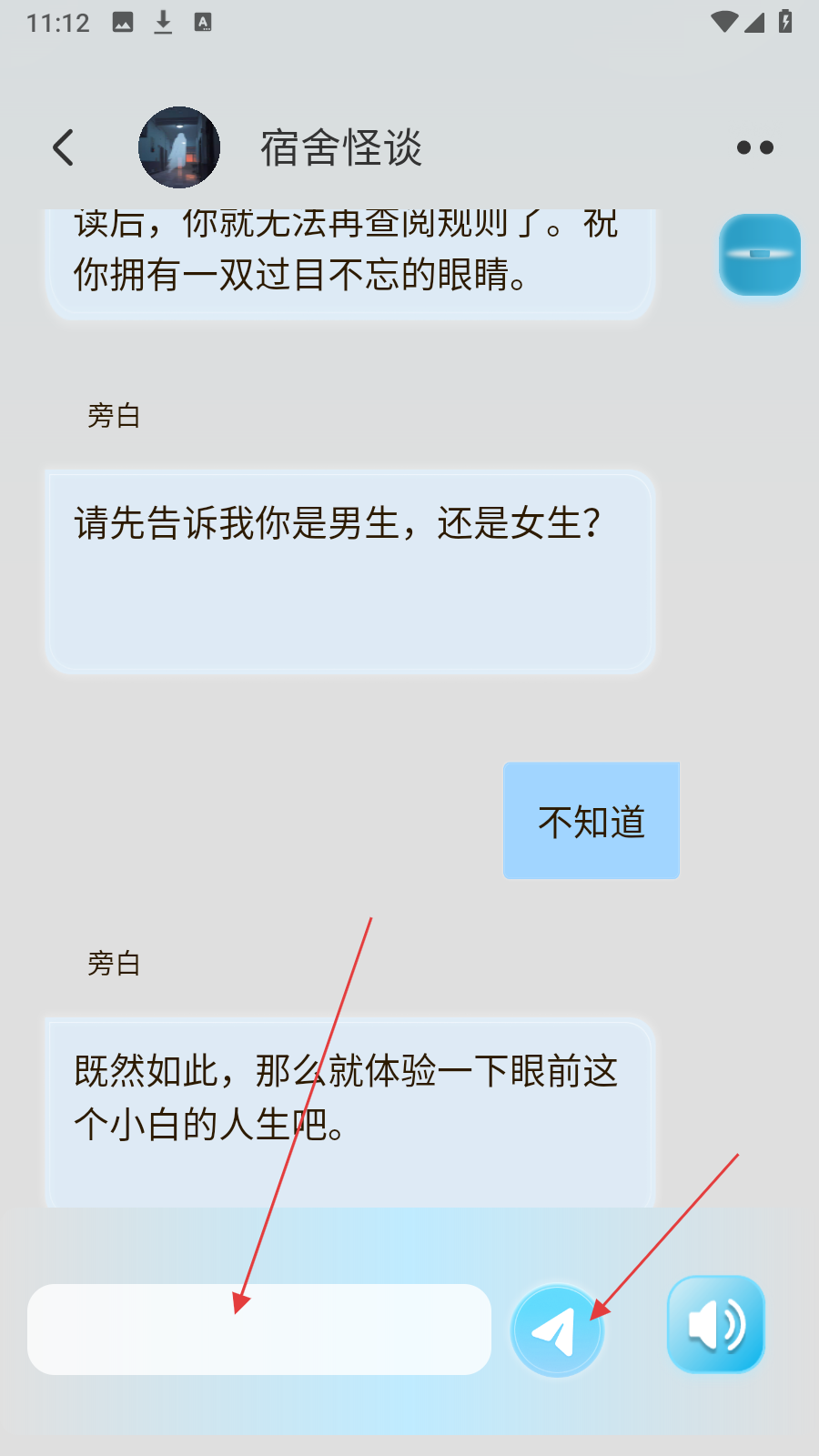Send the message with paper plane
This screenshot has height=1456, width=819.
point(557,1330)
